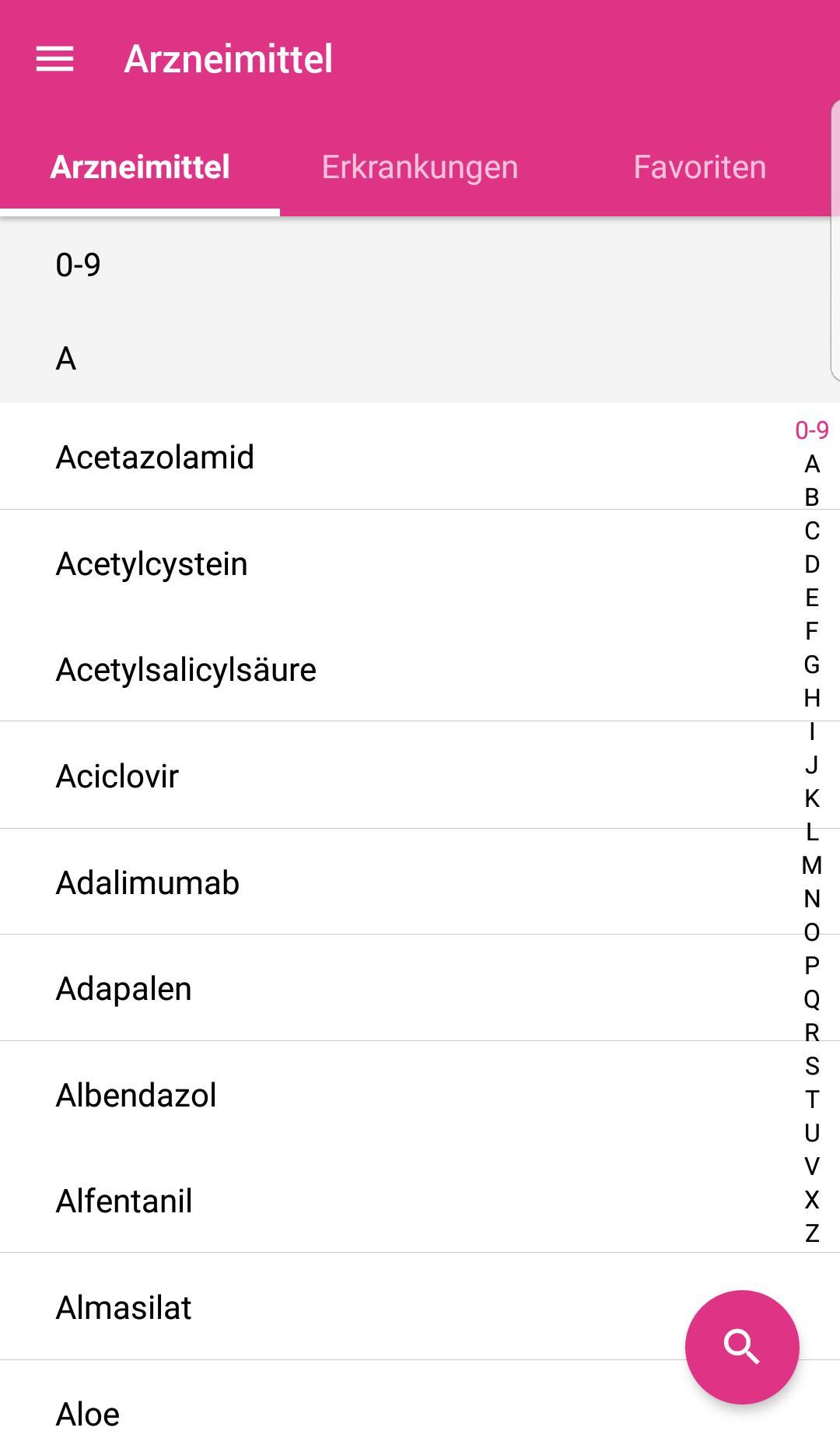Jump to letter B in index
840x1445 pixels.
point(811,497)
